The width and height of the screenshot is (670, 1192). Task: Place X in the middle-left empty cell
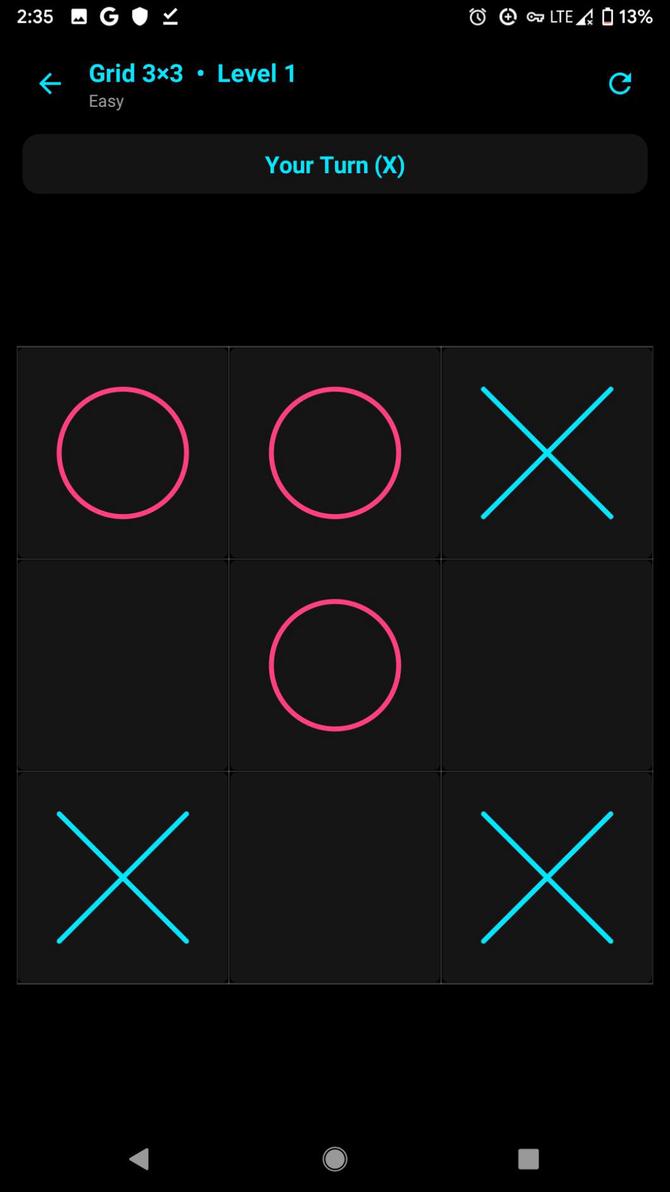pyautogui.click(x=123, y=665)
